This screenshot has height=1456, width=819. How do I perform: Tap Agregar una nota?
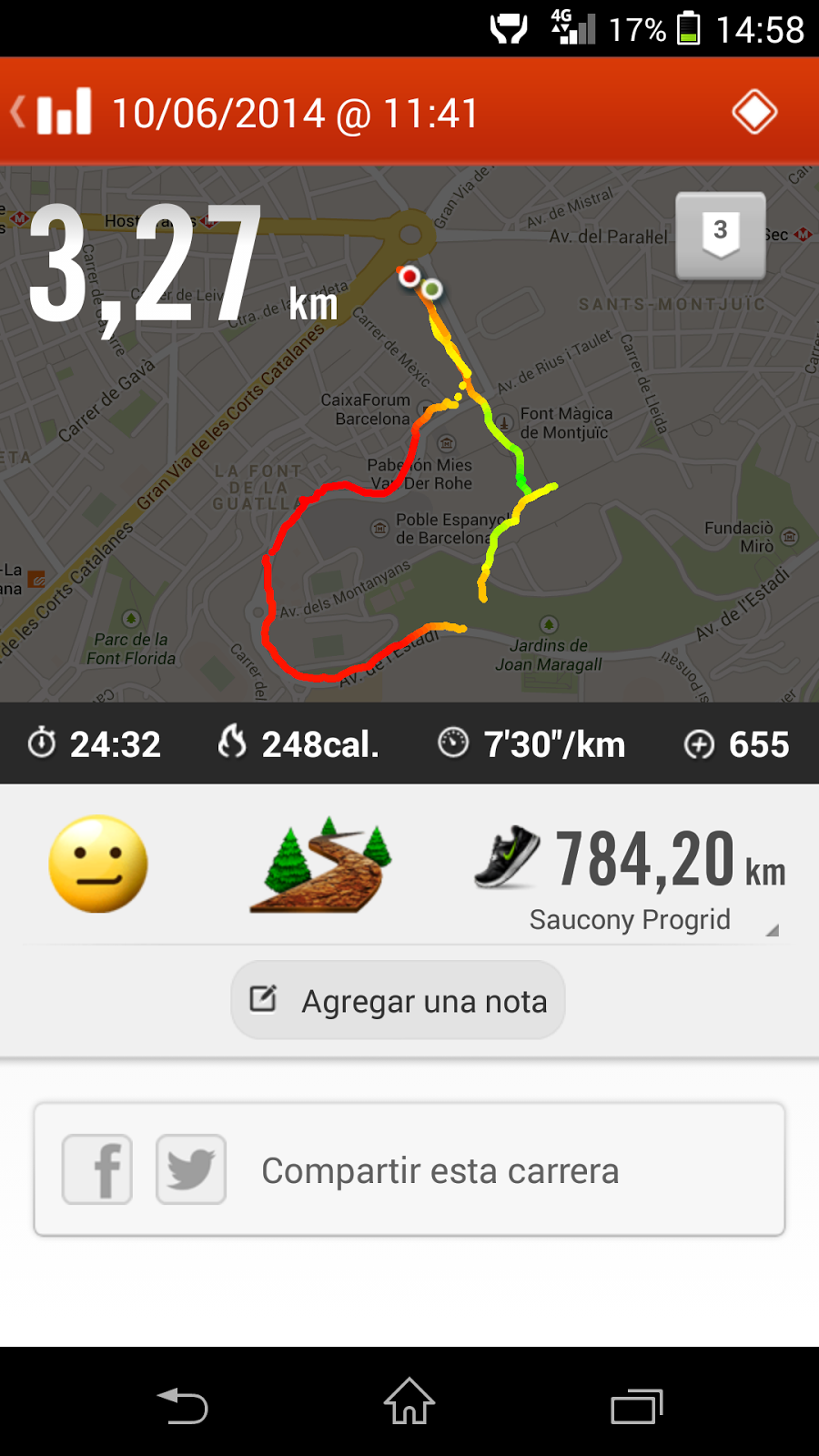398,1000
